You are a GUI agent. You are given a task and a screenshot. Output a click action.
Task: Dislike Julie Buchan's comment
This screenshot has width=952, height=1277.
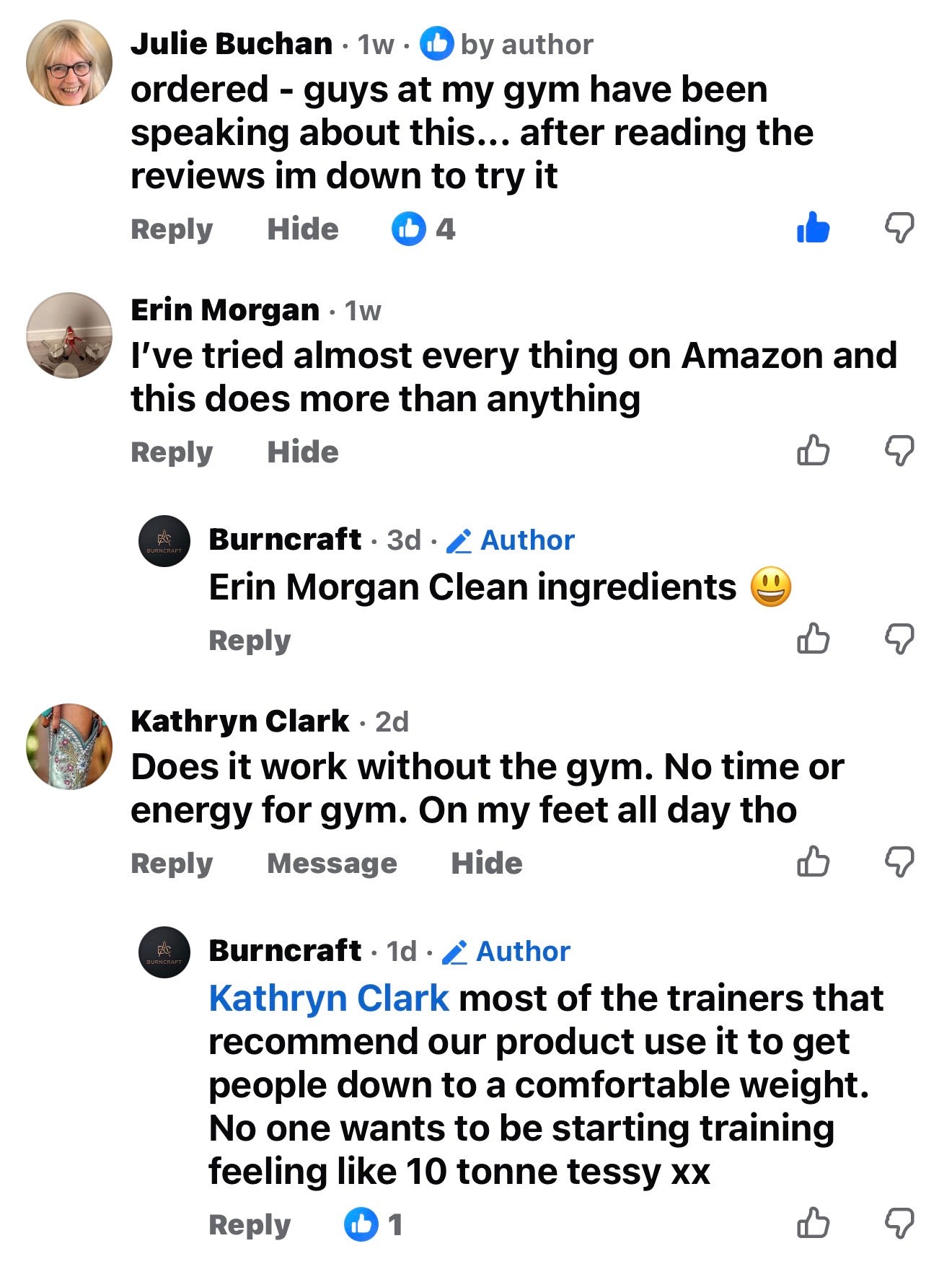(x=899, y=229)
